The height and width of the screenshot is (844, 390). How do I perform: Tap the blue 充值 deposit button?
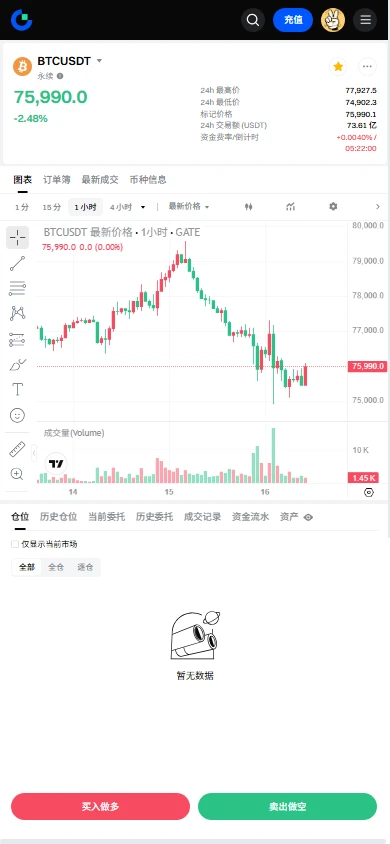tap(293, 20)
